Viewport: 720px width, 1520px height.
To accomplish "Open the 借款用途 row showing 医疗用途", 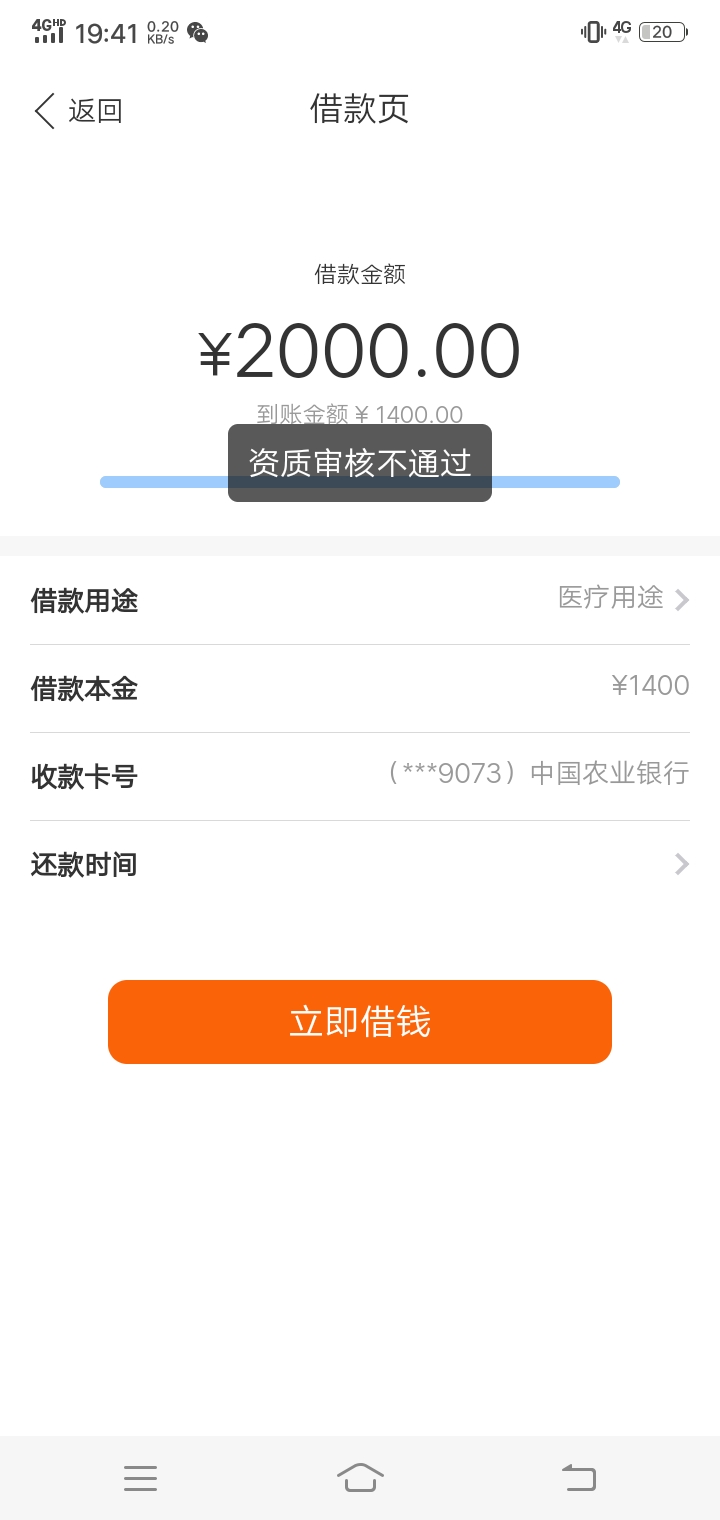I will [360, 600].
